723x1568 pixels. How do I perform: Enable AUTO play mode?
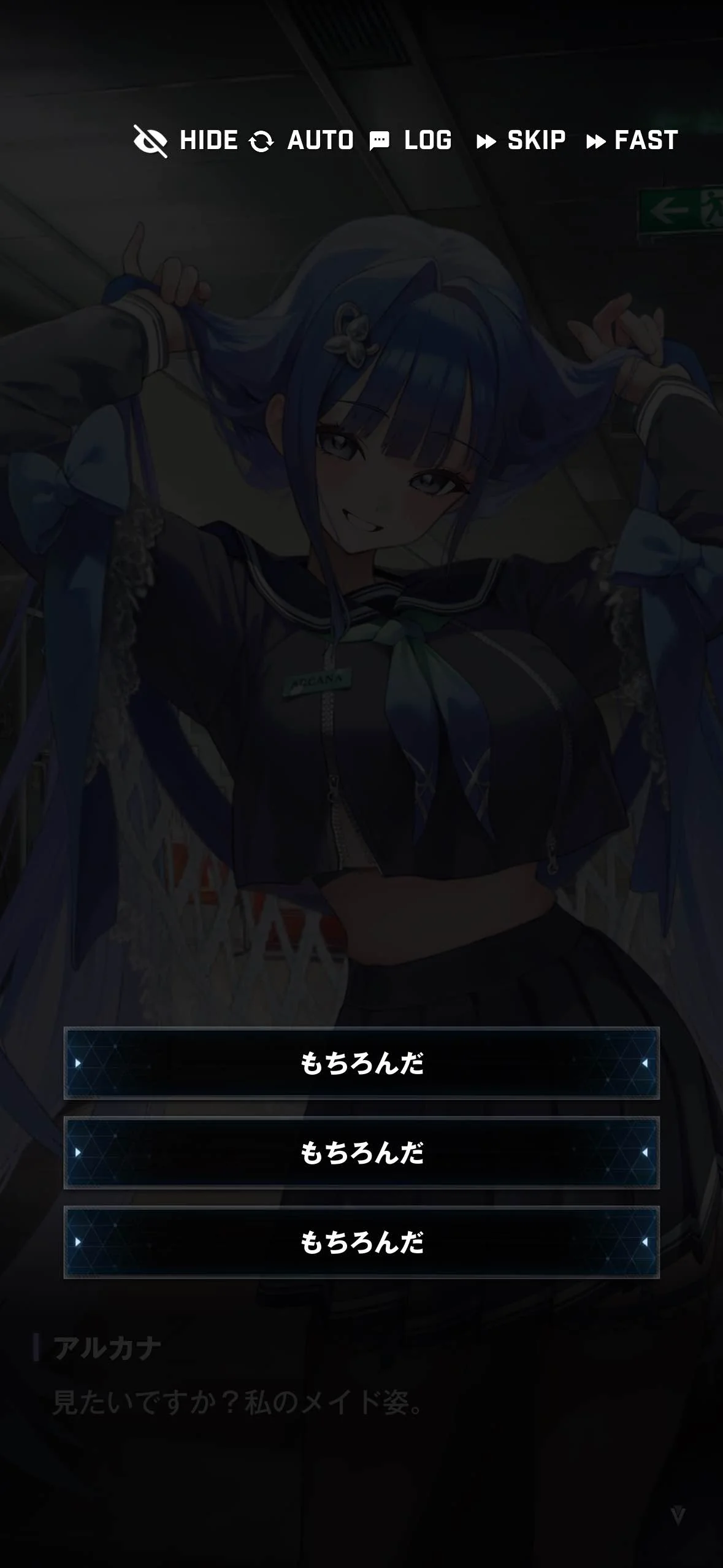[x=301, y=140]
